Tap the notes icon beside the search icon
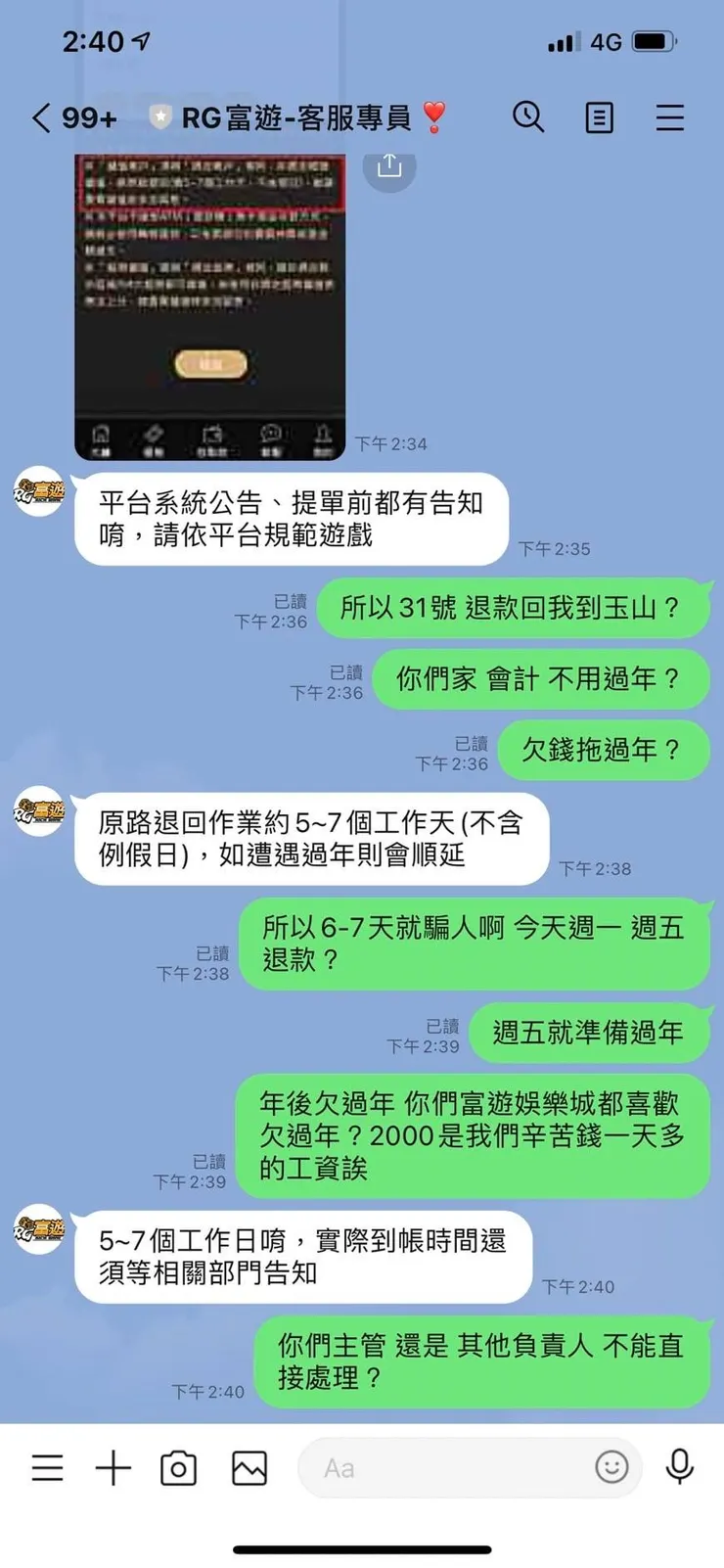Image resolution: width=724 pixels, height=1568 pixels. tap(599, 117)
